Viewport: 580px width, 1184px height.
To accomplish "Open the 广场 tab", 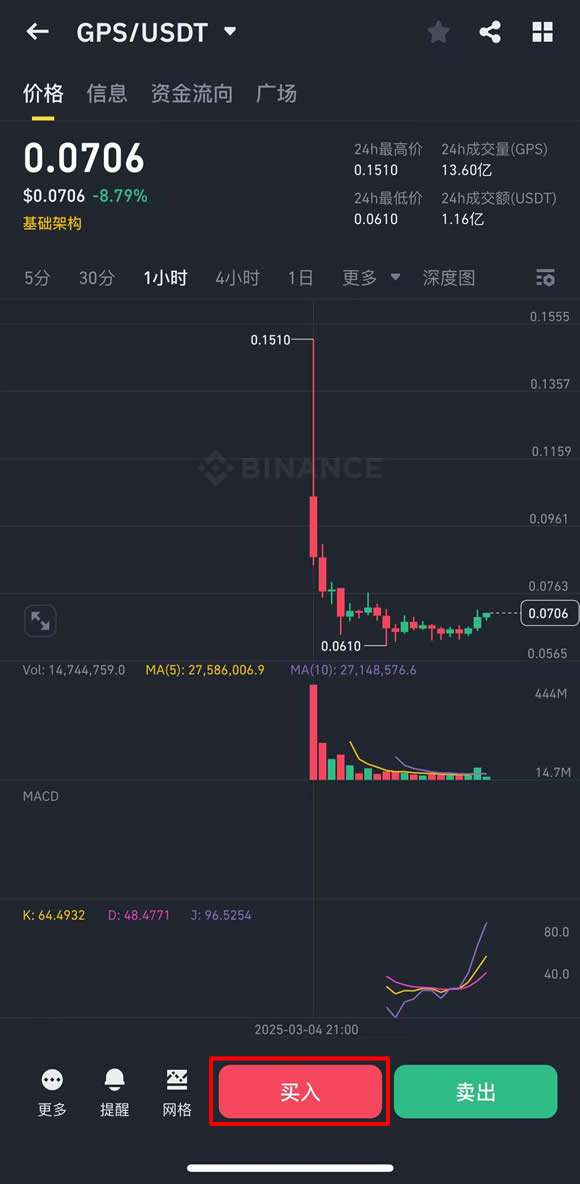I will click(x=276, y=94).
